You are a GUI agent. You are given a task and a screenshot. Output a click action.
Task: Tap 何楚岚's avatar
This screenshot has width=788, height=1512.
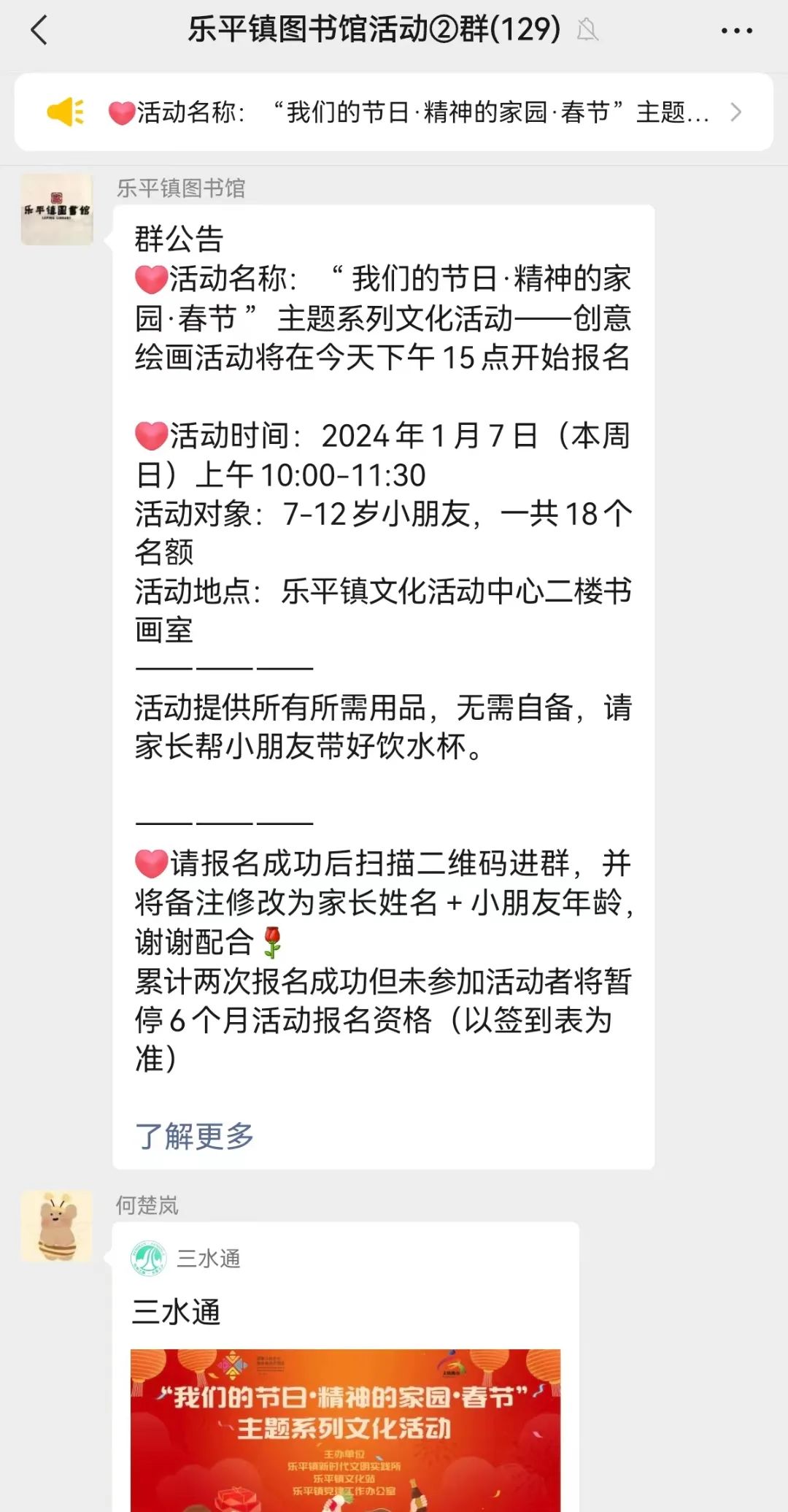57,1226
